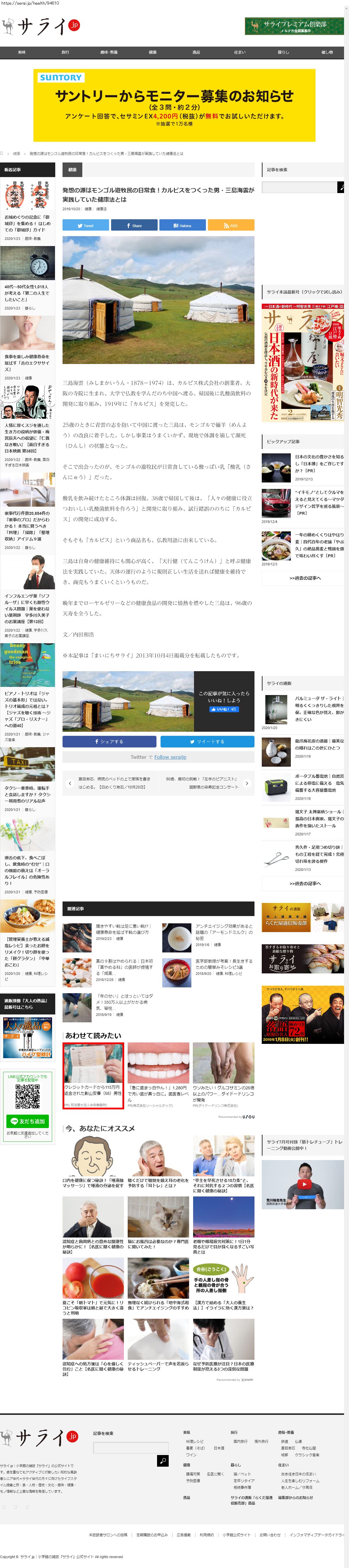Switch to the 旅行 section
The width and height of the screenshot is (349, 1568).
click(65, 52)
